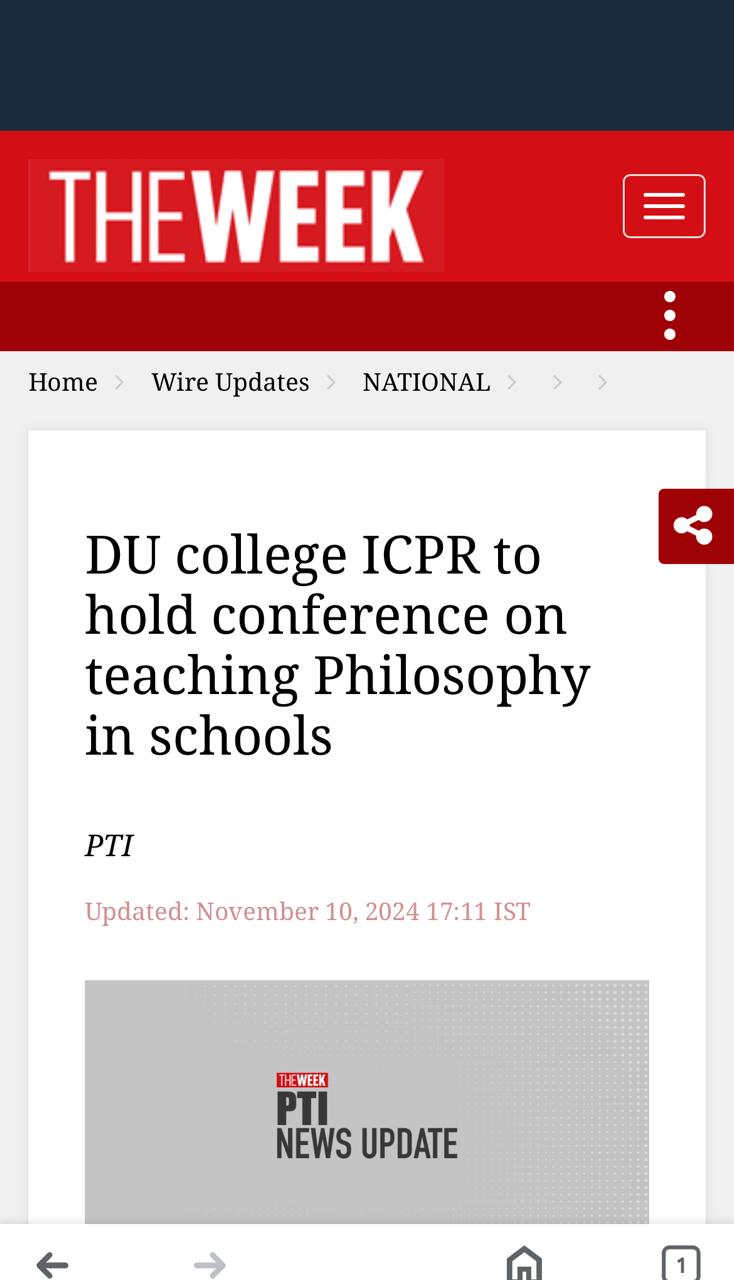Open the NATIONAL breadcrumb section
Screen dimensions: 734x1280
click(426, 382)
